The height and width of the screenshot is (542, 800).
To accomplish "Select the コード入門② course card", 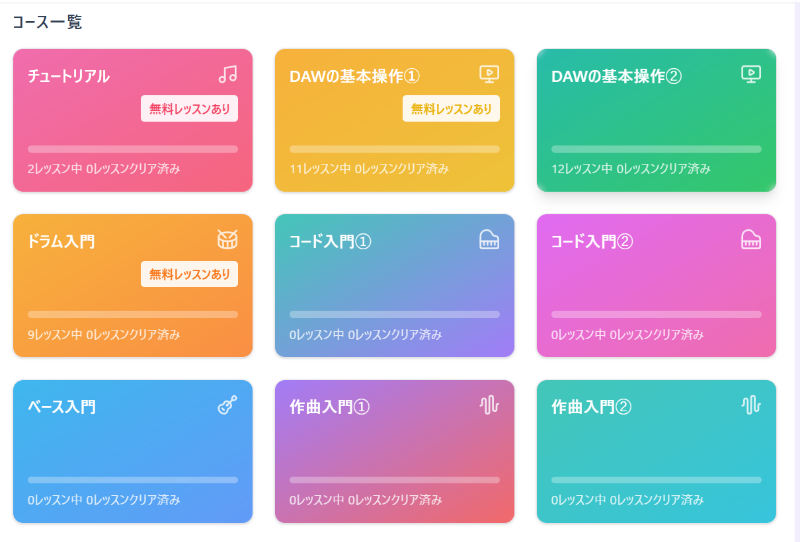I will pyautogui.click(x=656, y=285).
